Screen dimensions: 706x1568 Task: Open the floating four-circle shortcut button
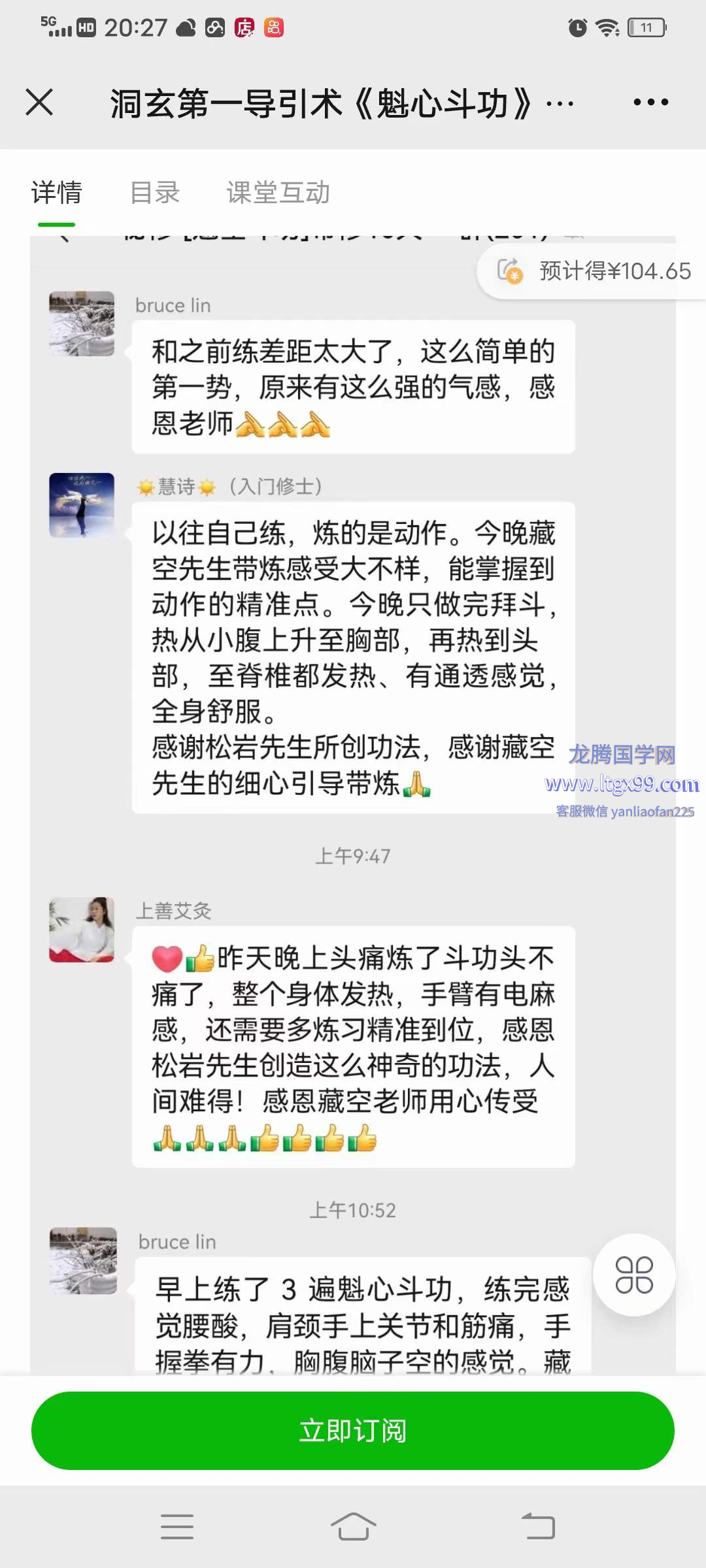[x=634, y=1275]
